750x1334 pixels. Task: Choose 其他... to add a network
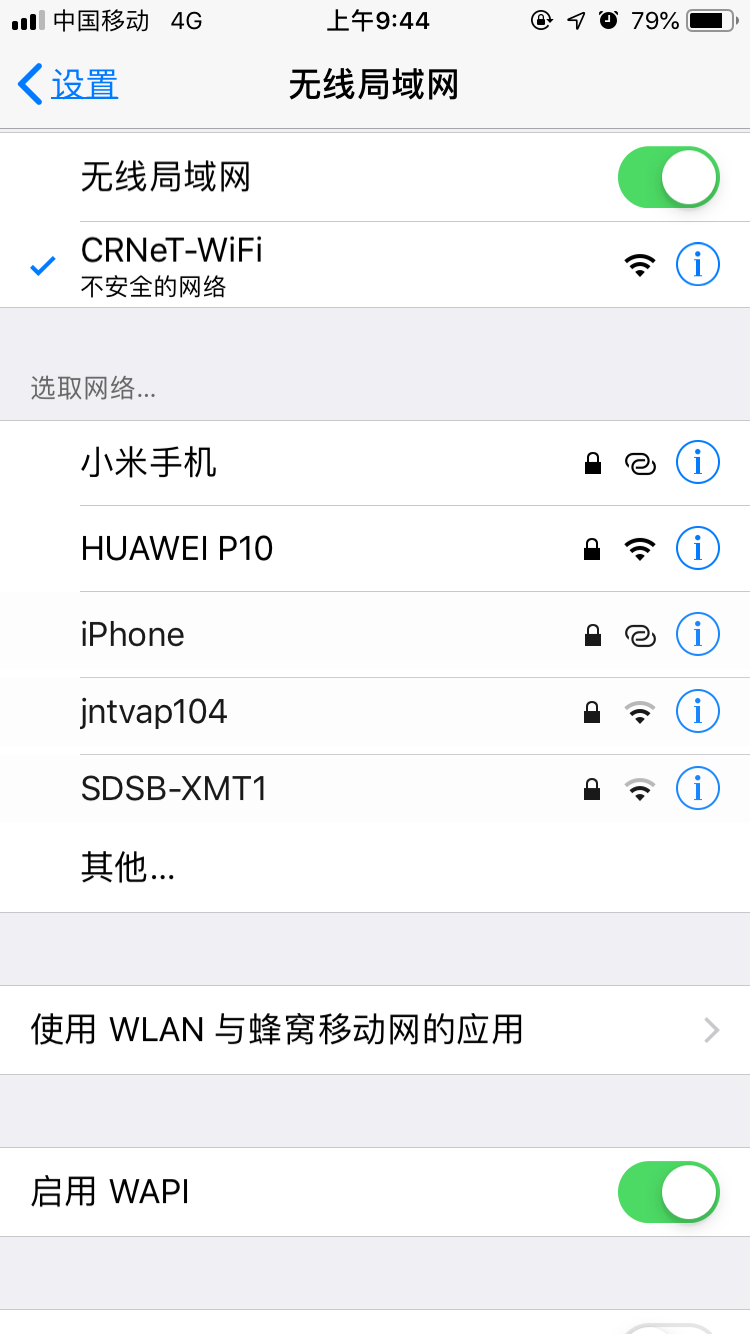(x=128, y=868)
